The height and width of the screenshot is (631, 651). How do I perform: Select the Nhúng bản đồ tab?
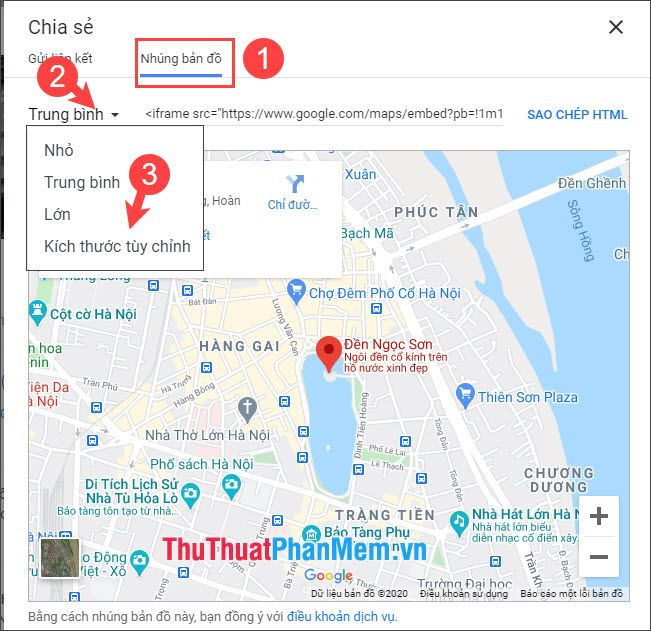click(181, 57)
